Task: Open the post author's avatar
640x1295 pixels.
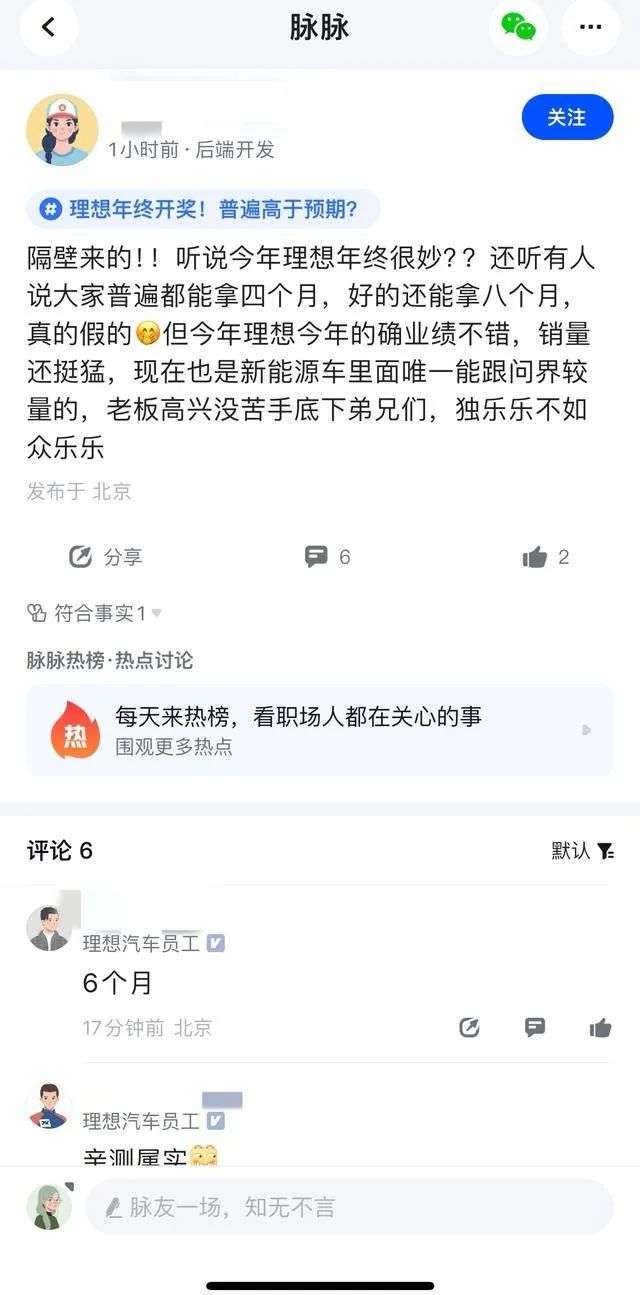Action: [x=62, y=130]
